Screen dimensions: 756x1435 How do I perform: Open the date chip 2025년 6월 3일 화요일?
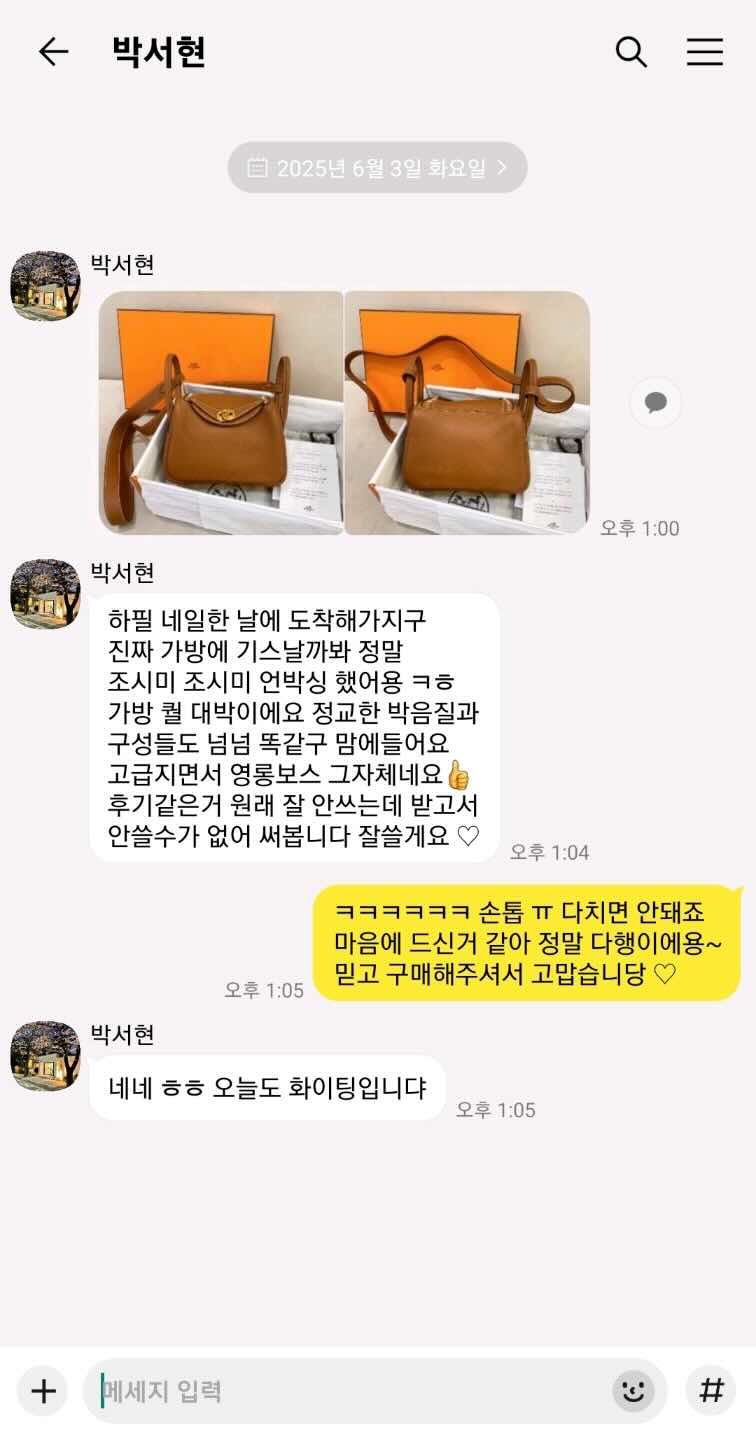tap(377, 168)
